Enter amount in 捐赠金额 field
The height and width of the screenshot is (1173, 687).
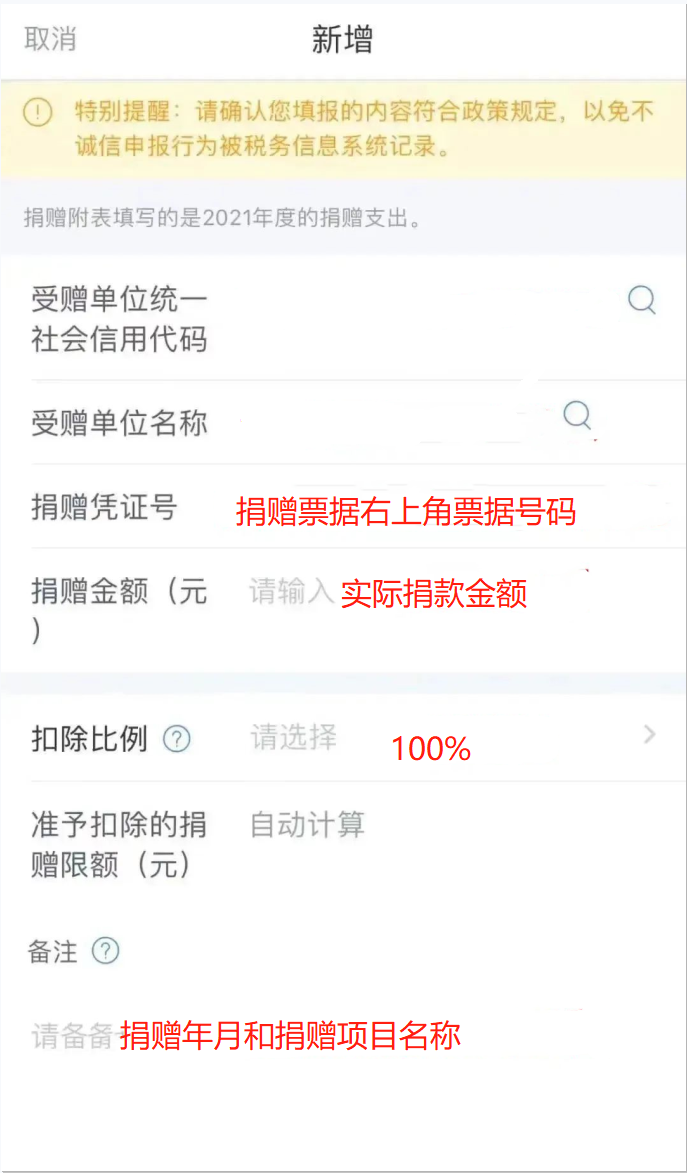point(420,593)
